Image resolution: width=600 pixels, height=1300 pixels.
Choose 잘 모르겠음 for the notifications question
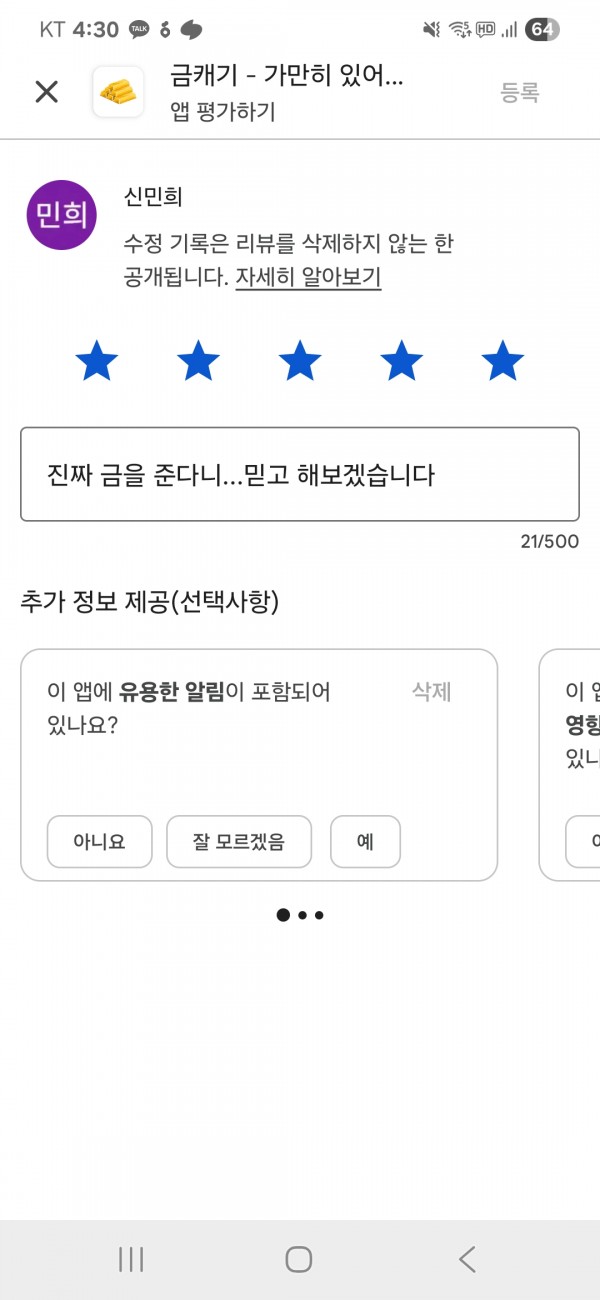(x=239, y=842)
